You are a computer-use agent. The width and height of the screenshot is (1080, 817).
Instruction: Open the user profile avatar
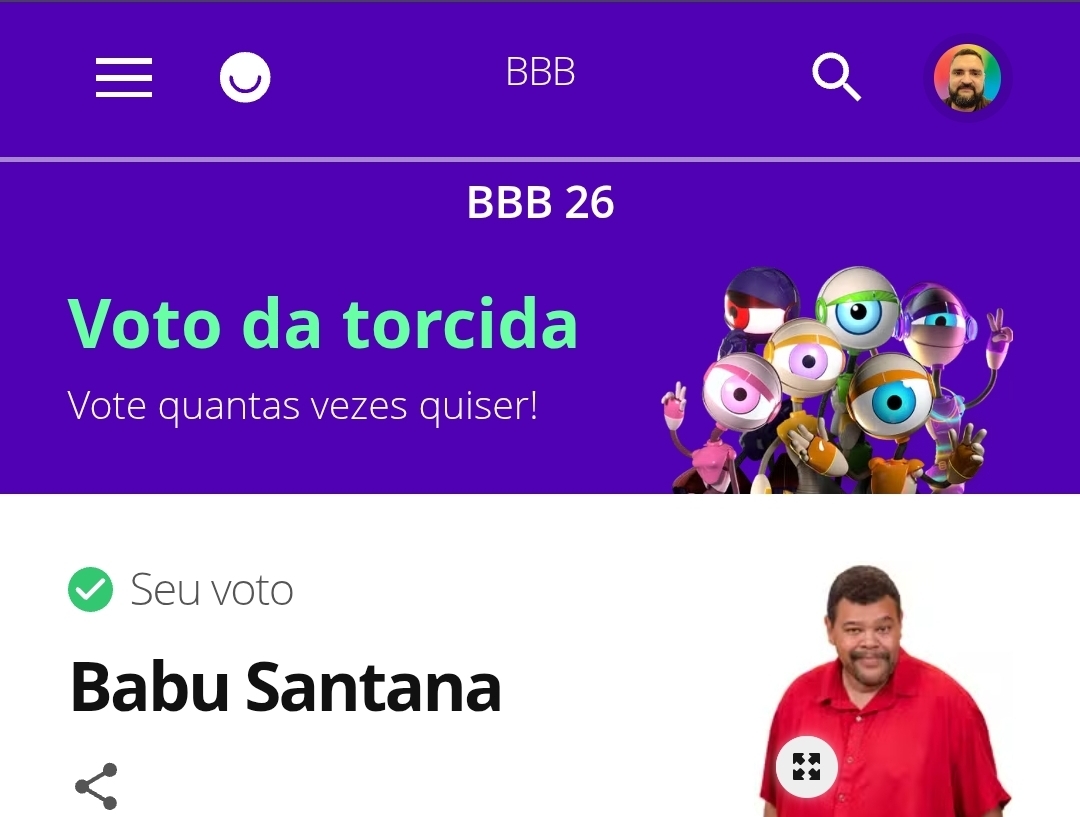point(966,78)
